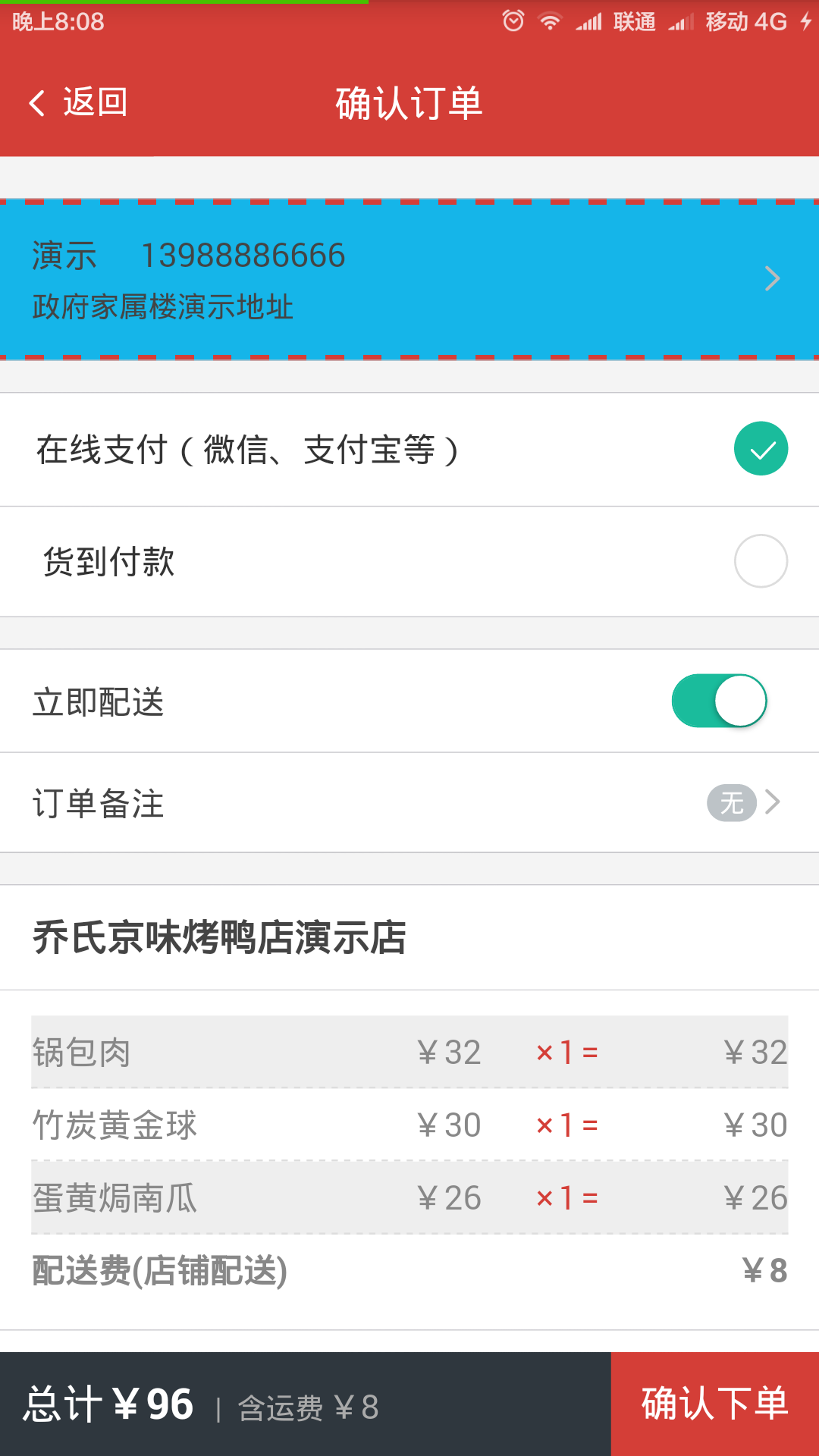Screen dimensions: 819x1456
Task: Toggle the 立即配送 switch off
Action: (719, 701)
